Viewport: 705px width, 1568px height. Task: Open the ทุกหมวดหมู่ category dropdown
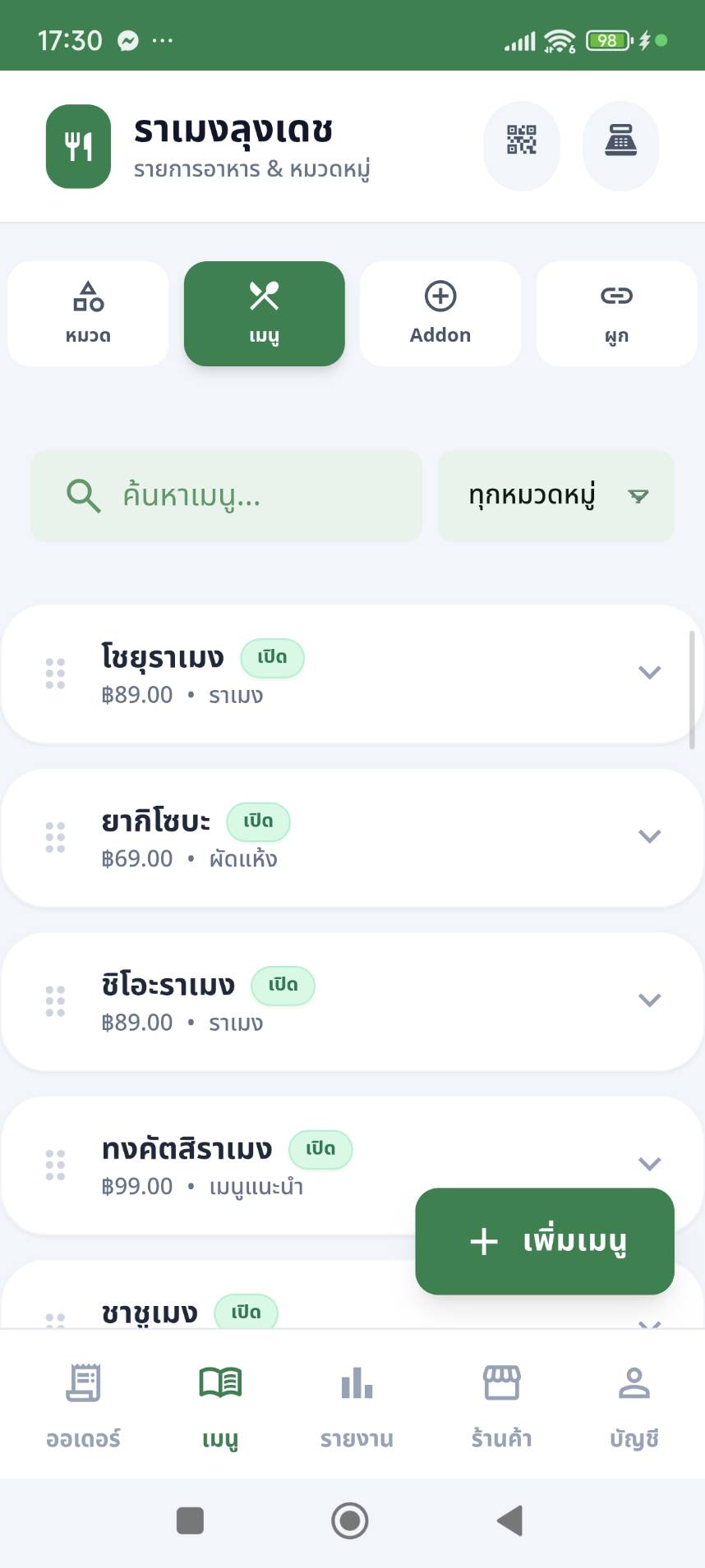[x=556, y=496]
